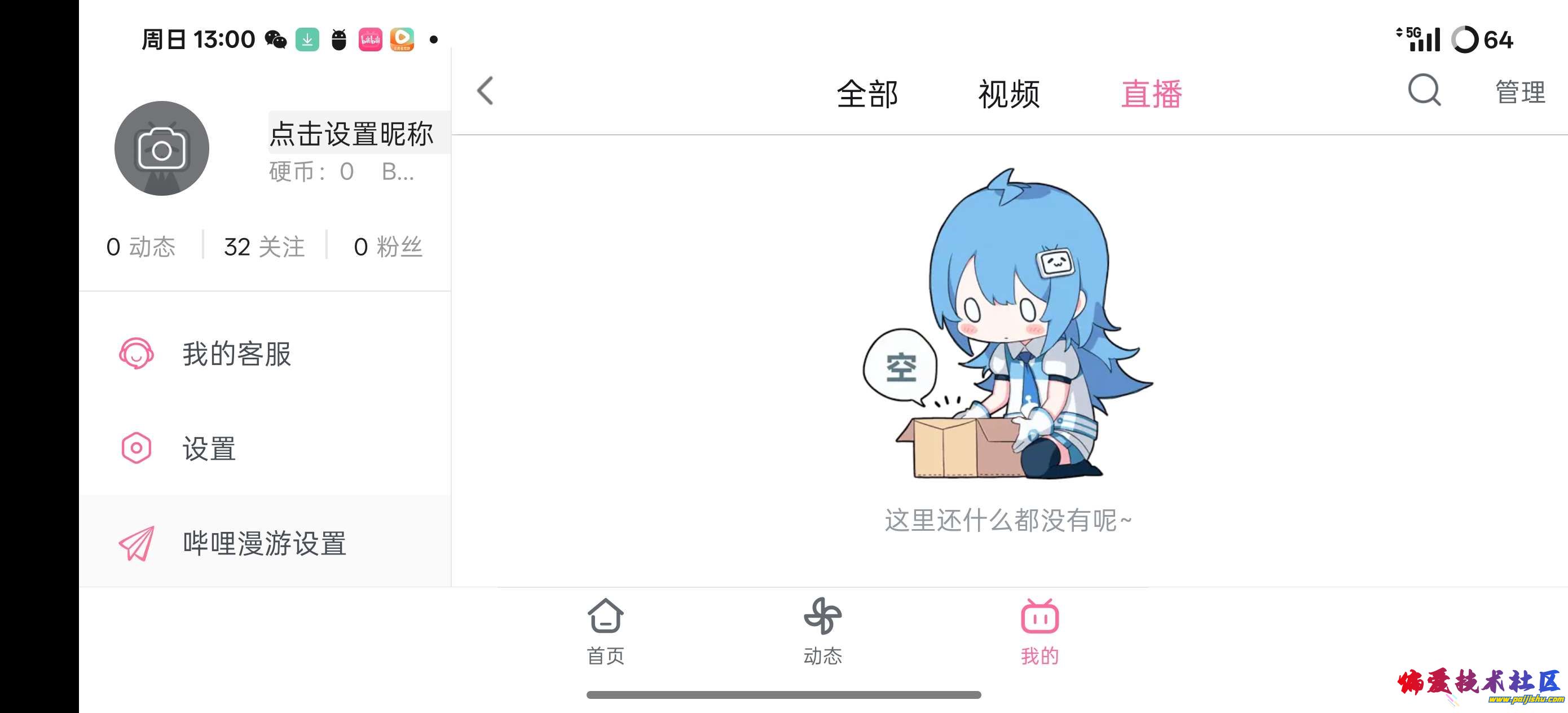Viewport: 1568px width, 713px height.
Task: Open the search magnifier icon
Action: (x=1424, y=91)
